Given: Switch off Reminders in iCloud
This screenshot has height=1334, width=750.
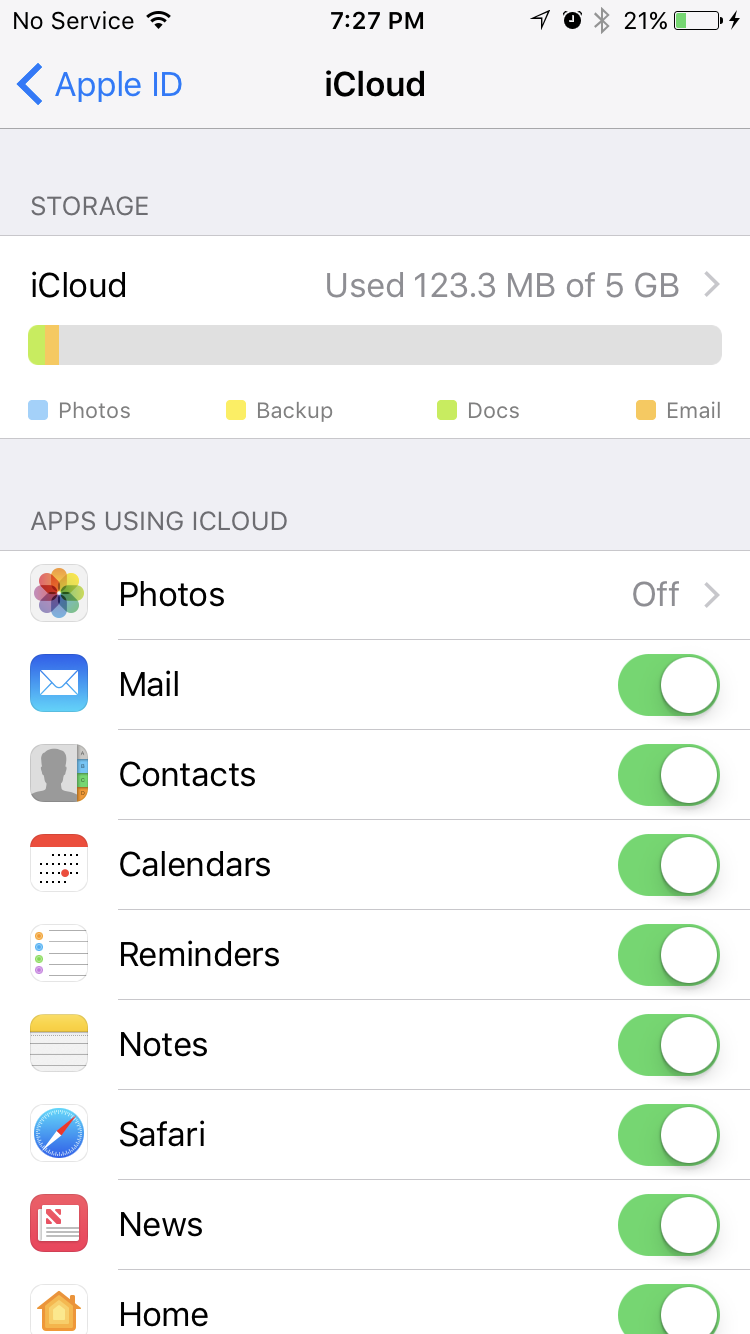Looking at the screenshot, I should [669, 955].
